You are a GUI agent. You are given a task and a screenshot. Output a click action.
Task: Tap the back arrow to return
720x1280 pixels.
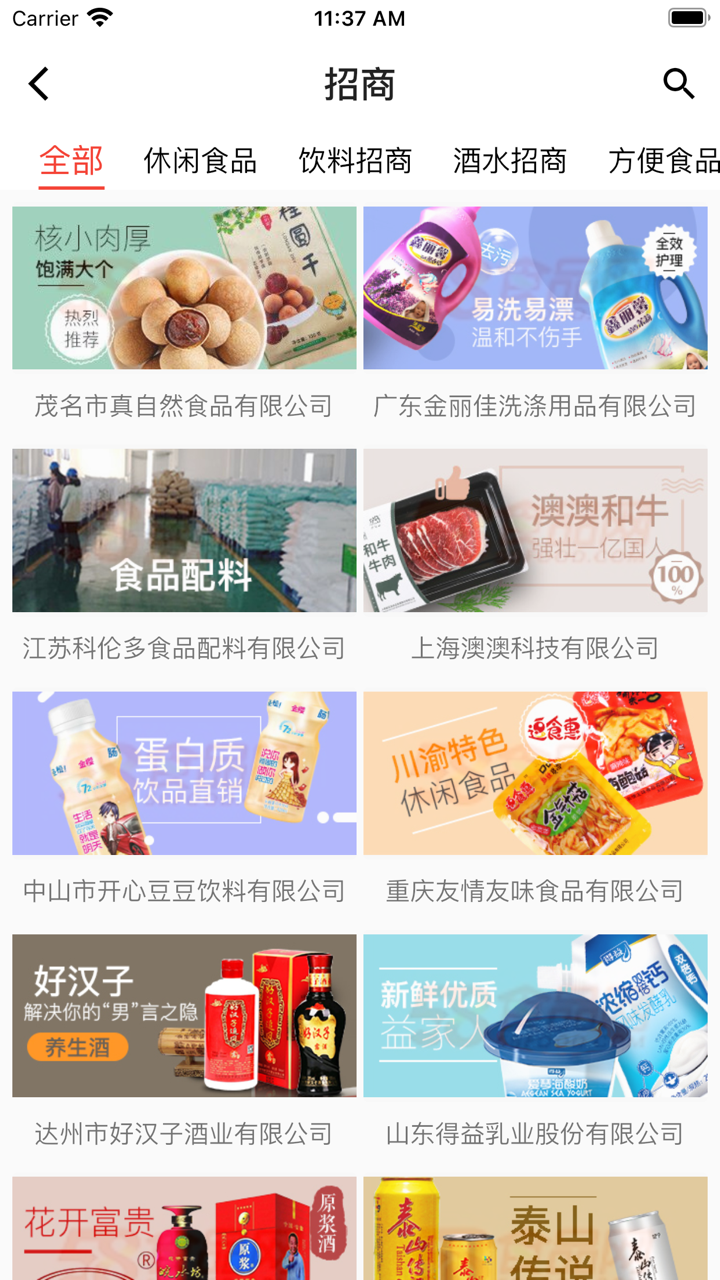[x=38, y=84]
